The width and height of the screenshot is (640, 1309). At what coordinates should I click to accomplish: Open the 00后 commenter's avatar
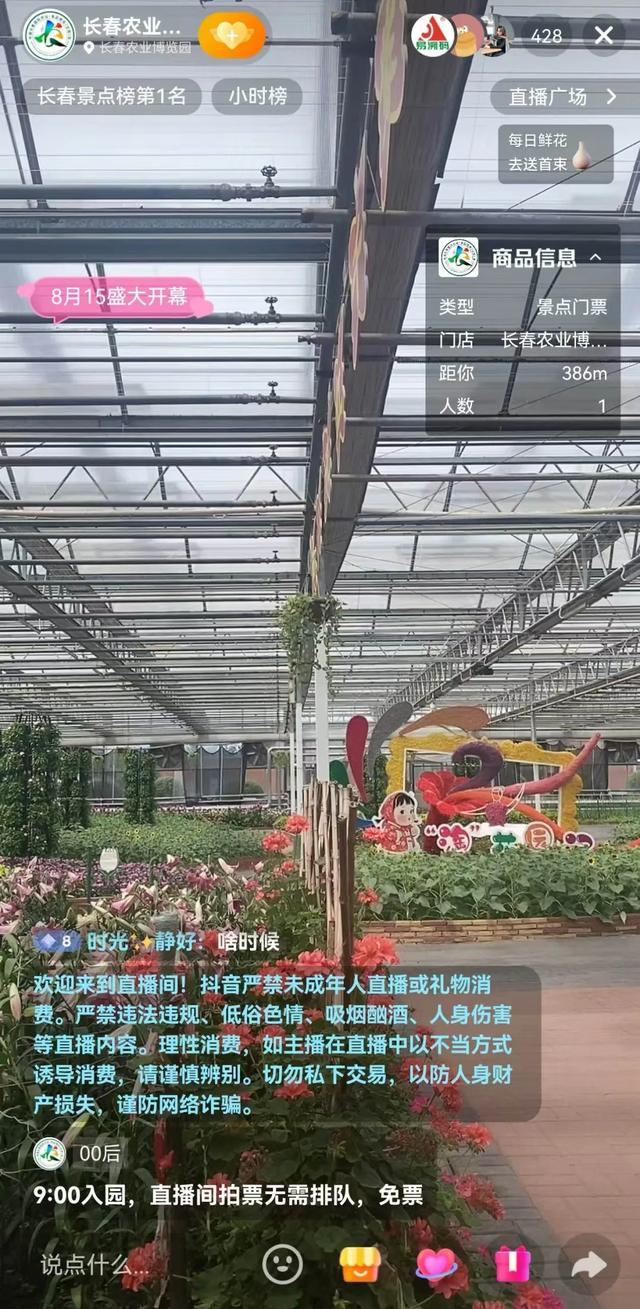[x=49, y=1153]
